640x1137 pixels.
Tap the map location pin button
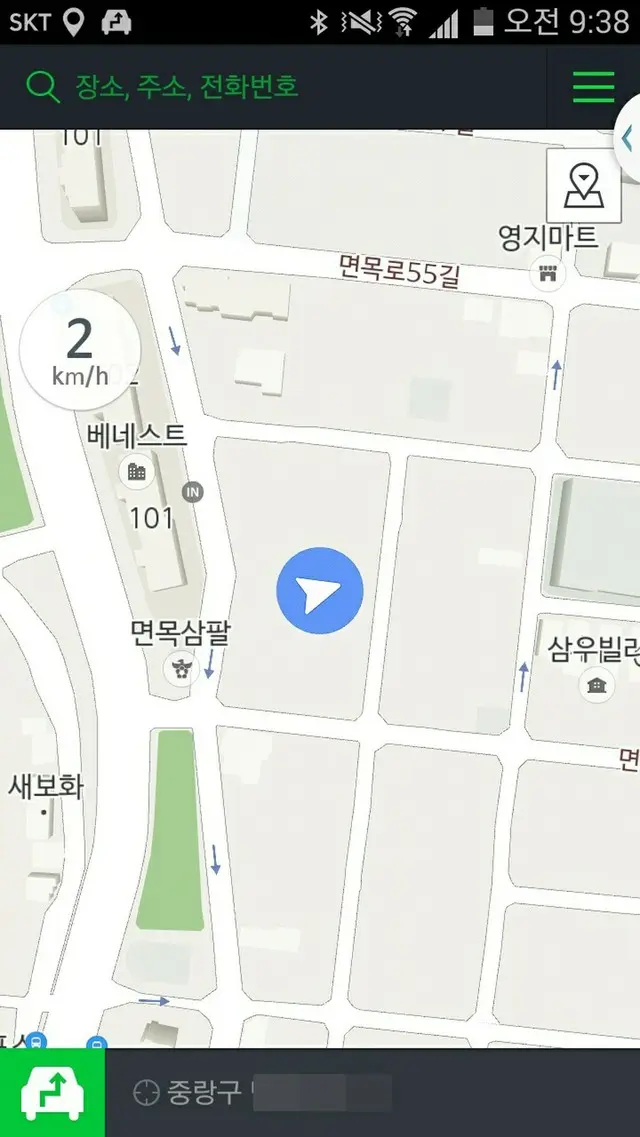tap(584, 186)
